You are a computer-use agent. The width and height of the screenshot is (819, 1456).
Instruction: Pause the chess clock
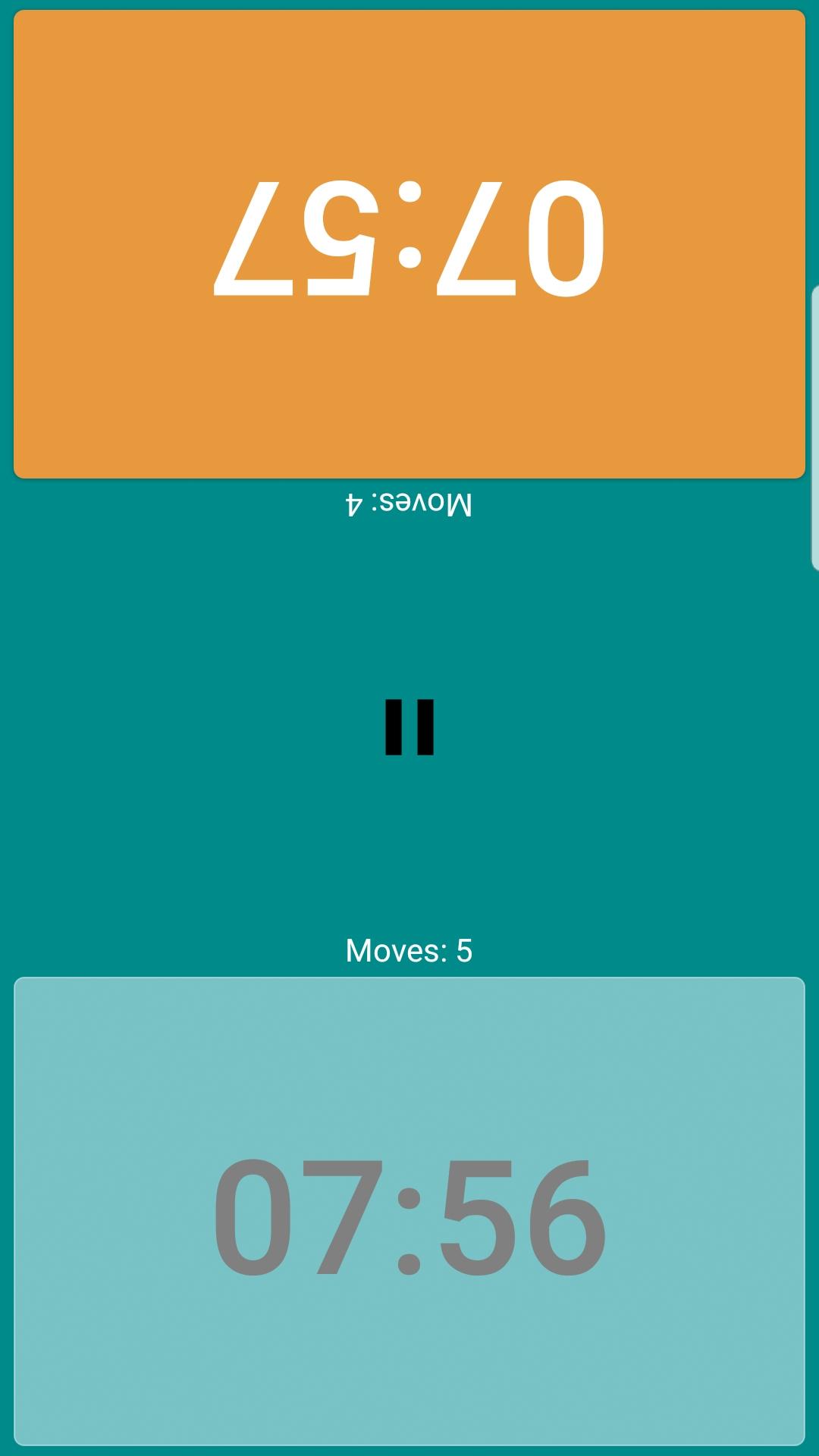pyautogui.click(x=409, y=727)
